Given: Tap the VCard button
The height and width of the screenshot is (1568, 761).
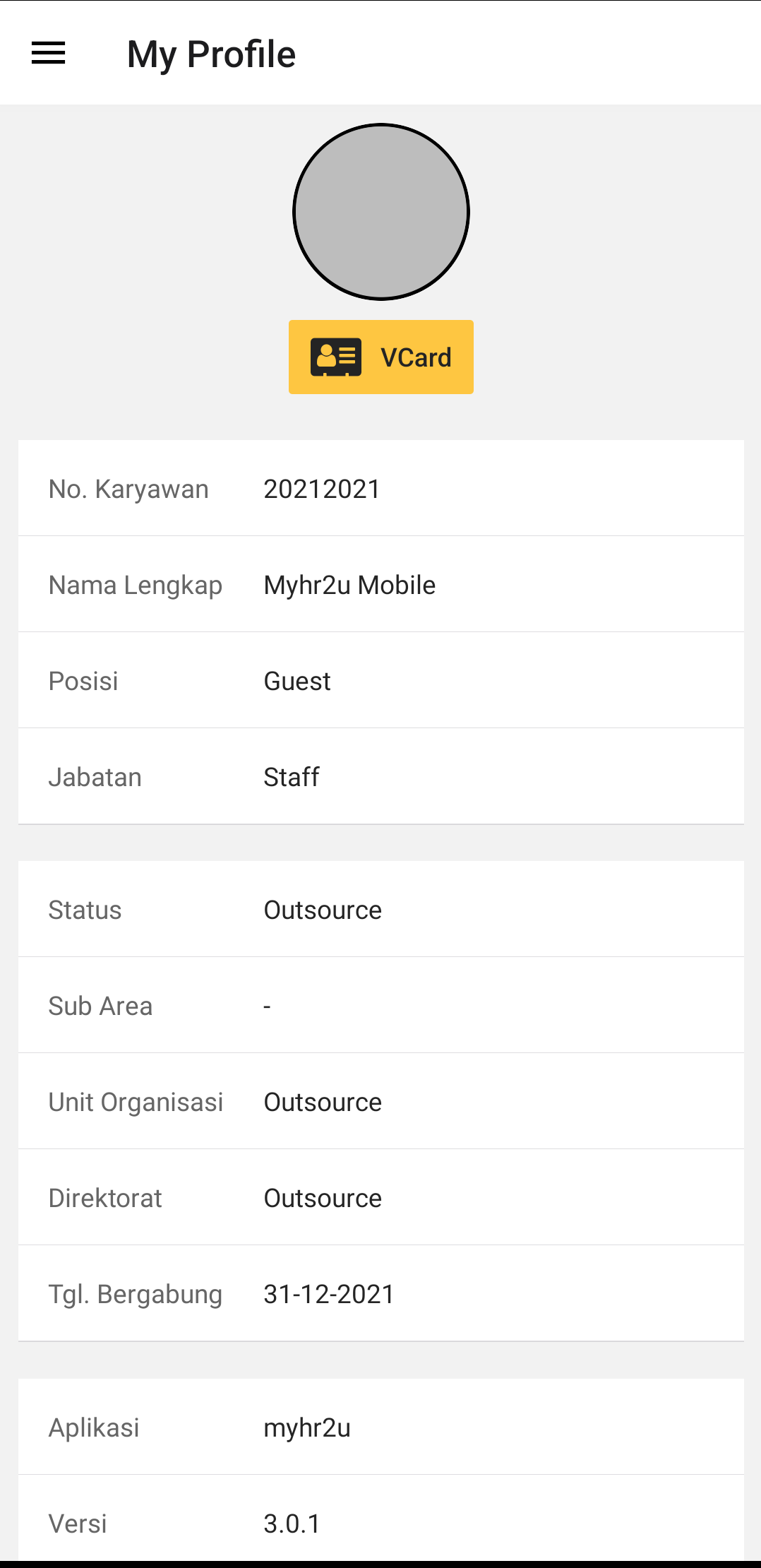Looking at the screenshot, I should (x=380, y=357).
